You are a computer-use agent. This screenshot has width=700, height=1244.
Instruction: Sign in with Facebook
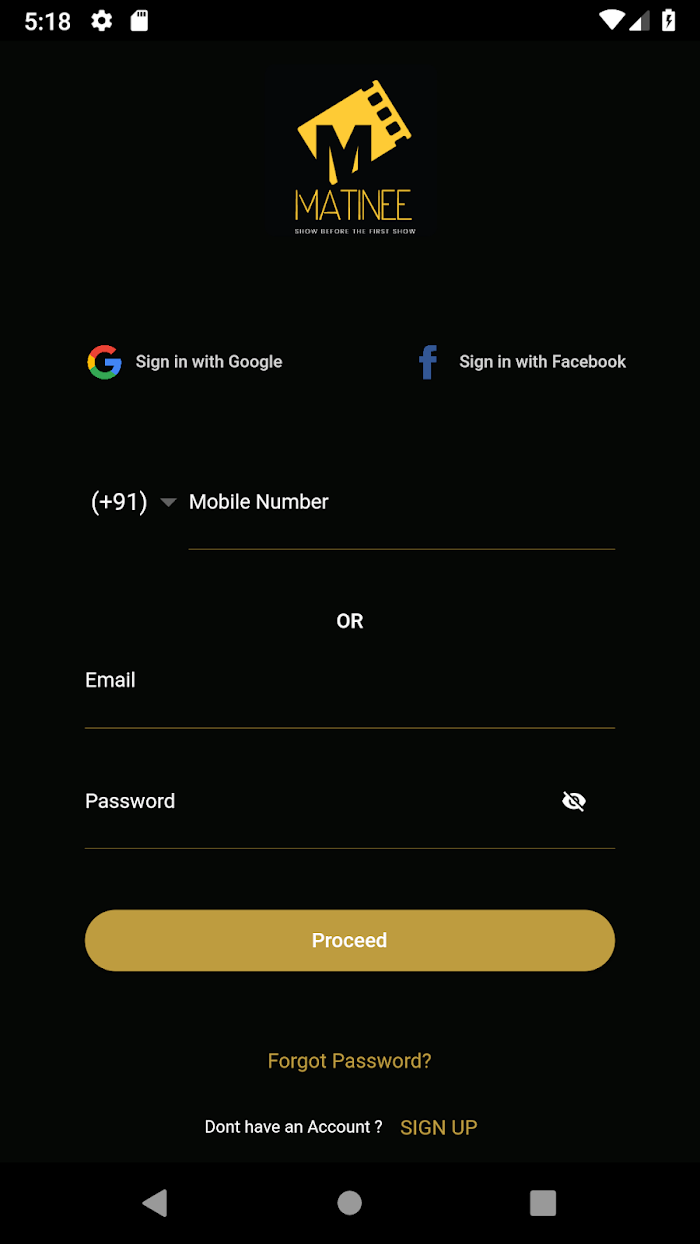pos(521,362)
